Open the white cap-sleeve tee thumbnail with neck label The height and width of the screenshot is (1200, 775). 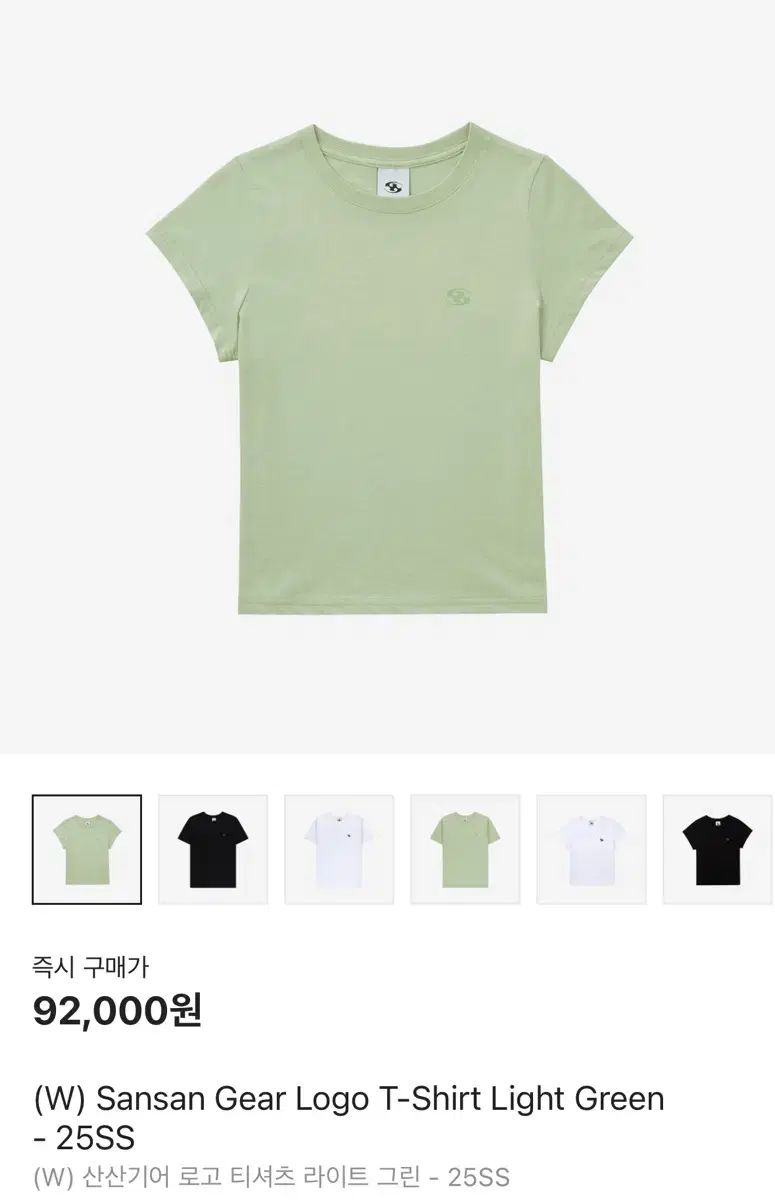591,849
